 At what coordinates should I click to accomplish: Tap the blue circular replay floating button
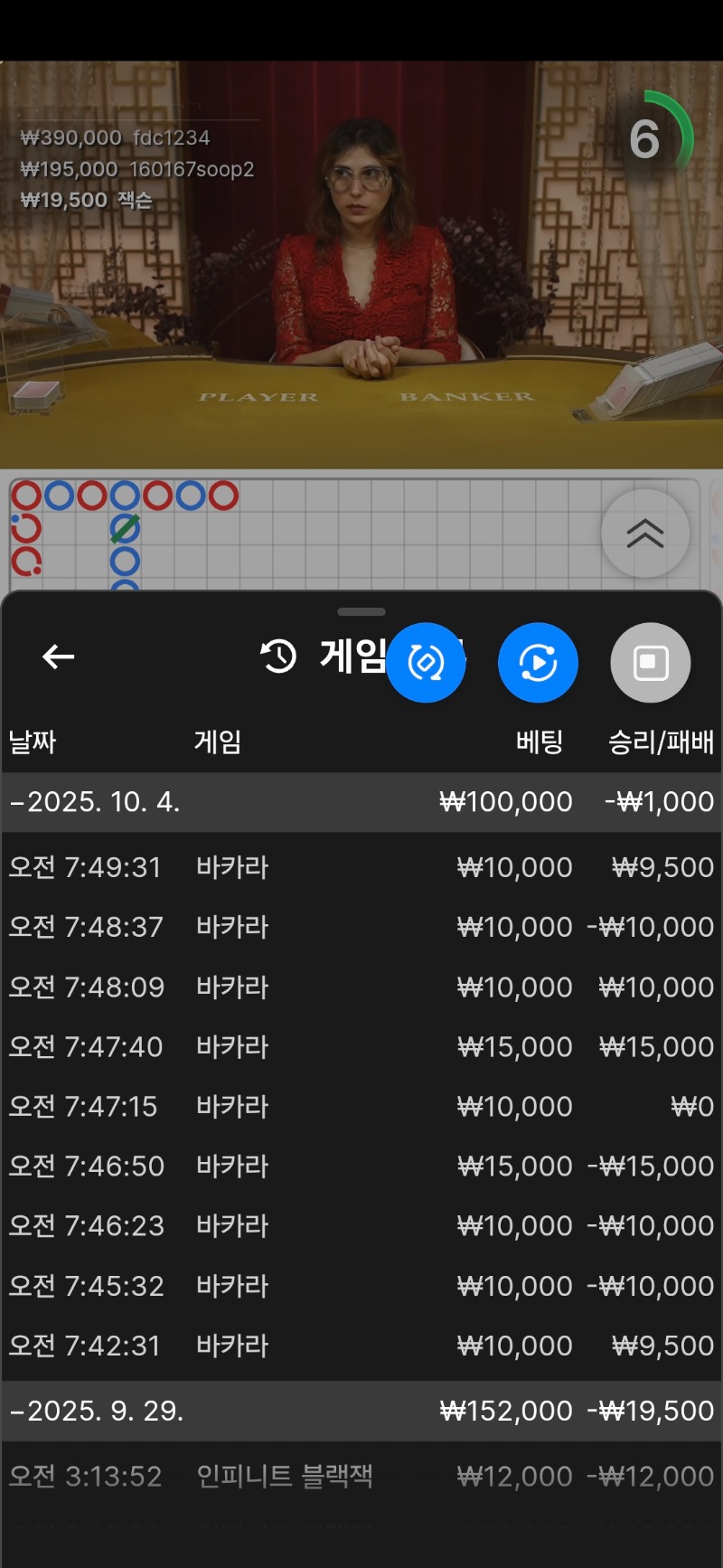pyautogui.click(x=538, y=663)
